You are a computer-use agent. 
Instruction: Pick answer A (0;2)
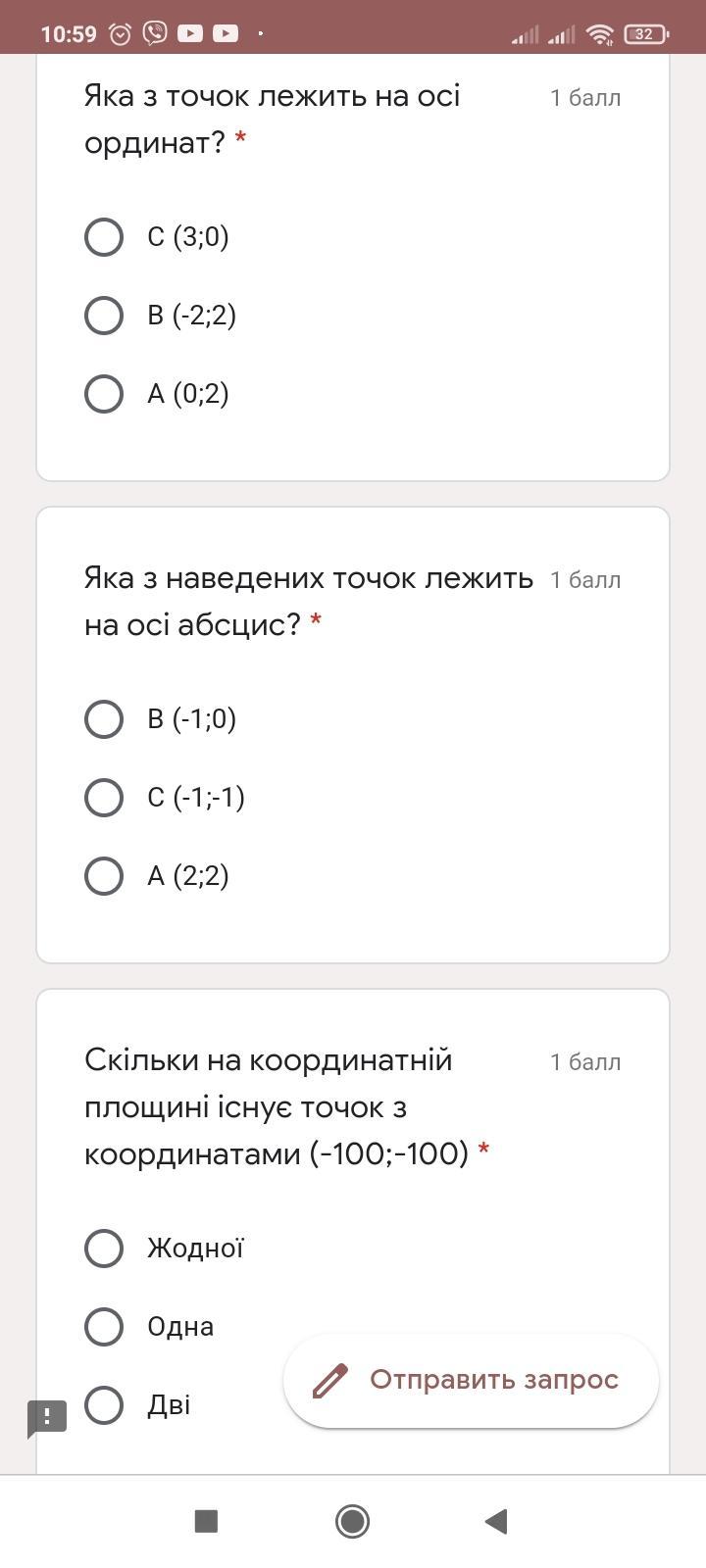[x=104, y=394]
